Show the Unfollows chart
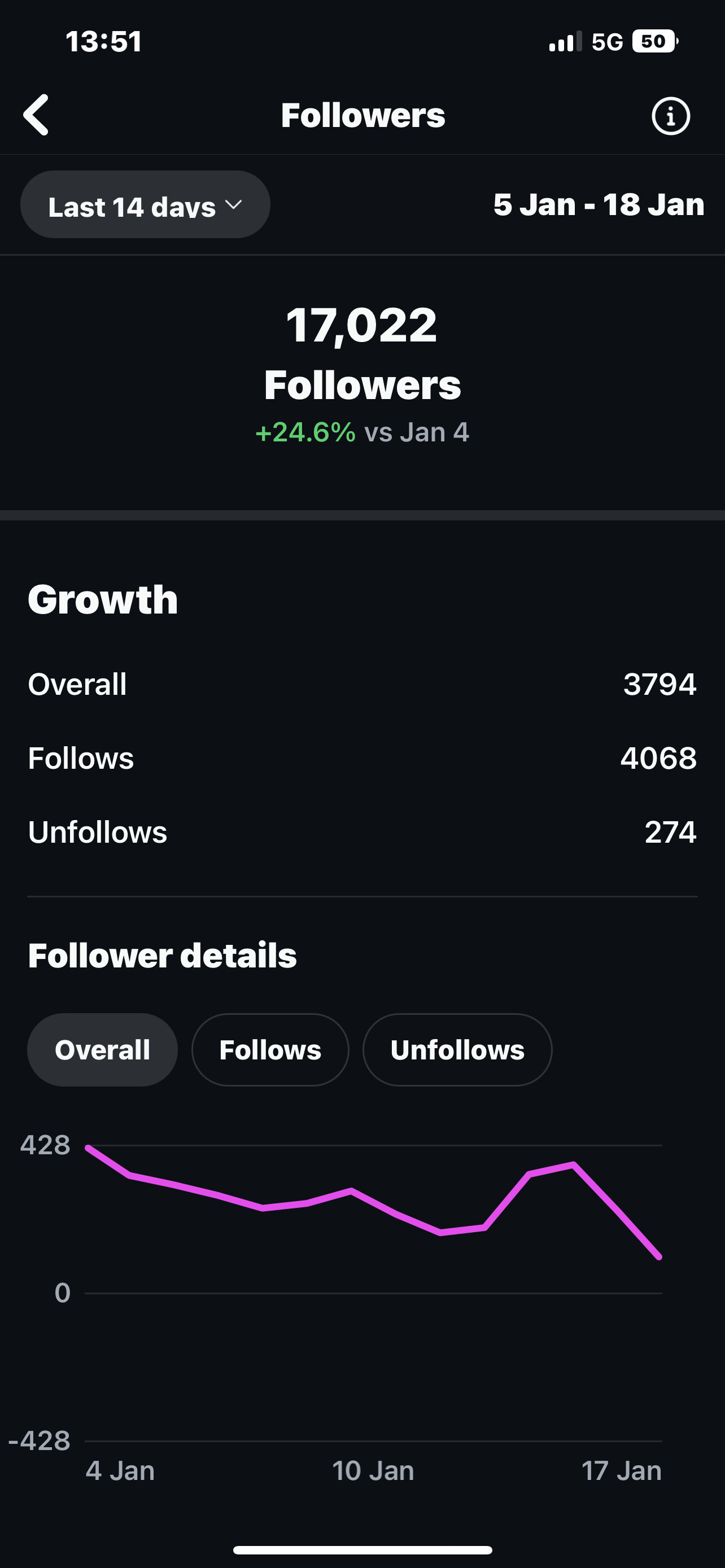This screenshot has height=1568, width=725. [457, 1050]
